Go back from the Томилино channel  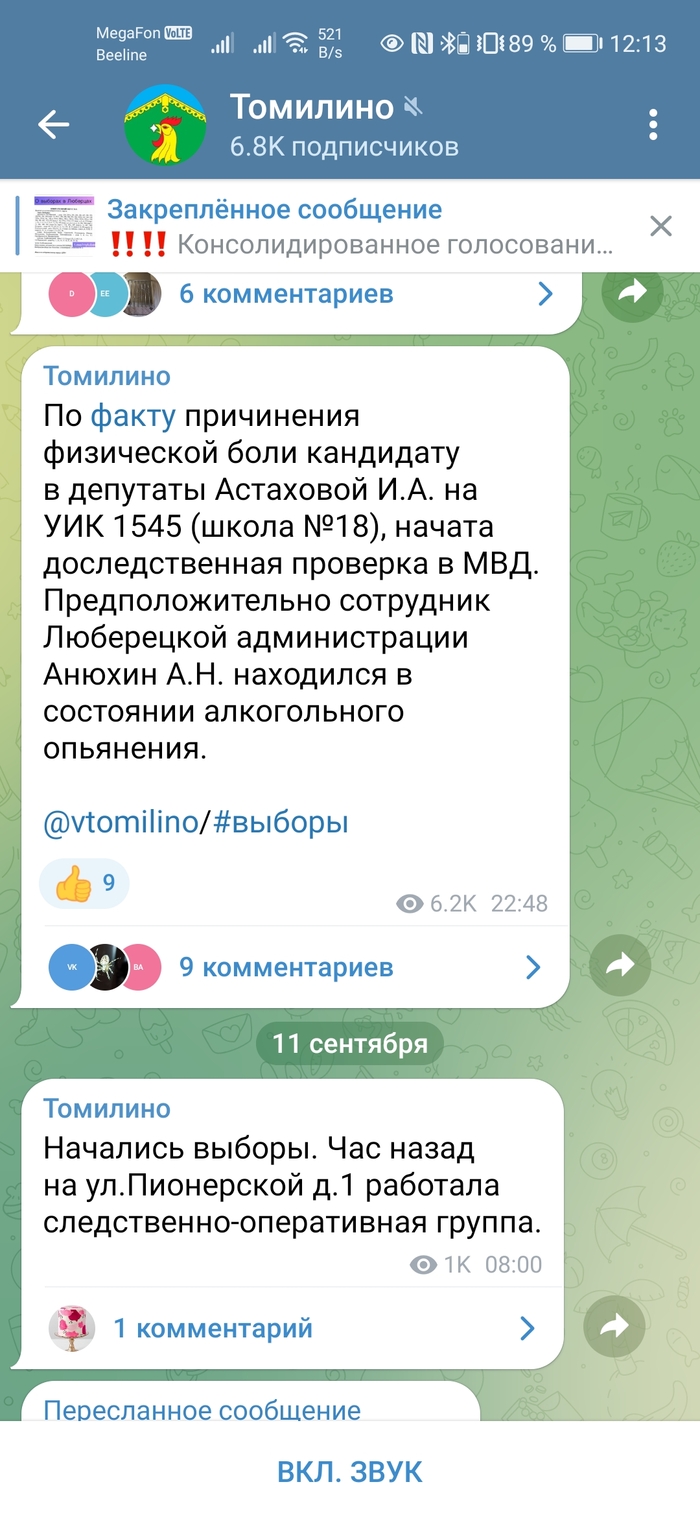pyautogui.click(x=54, y=124)
